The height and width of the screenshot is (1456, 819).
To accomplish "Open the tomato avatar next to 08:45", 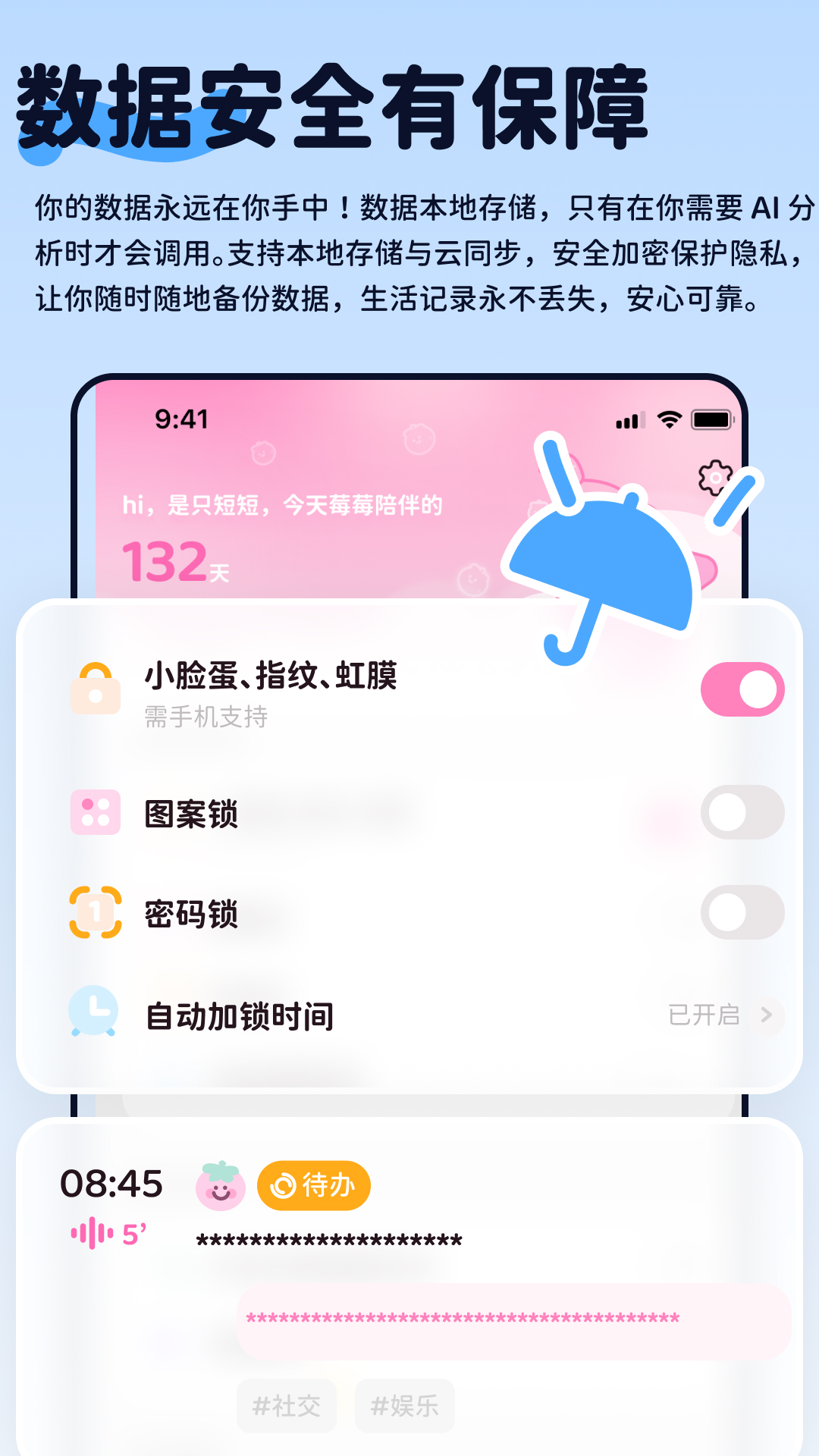I will point(221,1185).
